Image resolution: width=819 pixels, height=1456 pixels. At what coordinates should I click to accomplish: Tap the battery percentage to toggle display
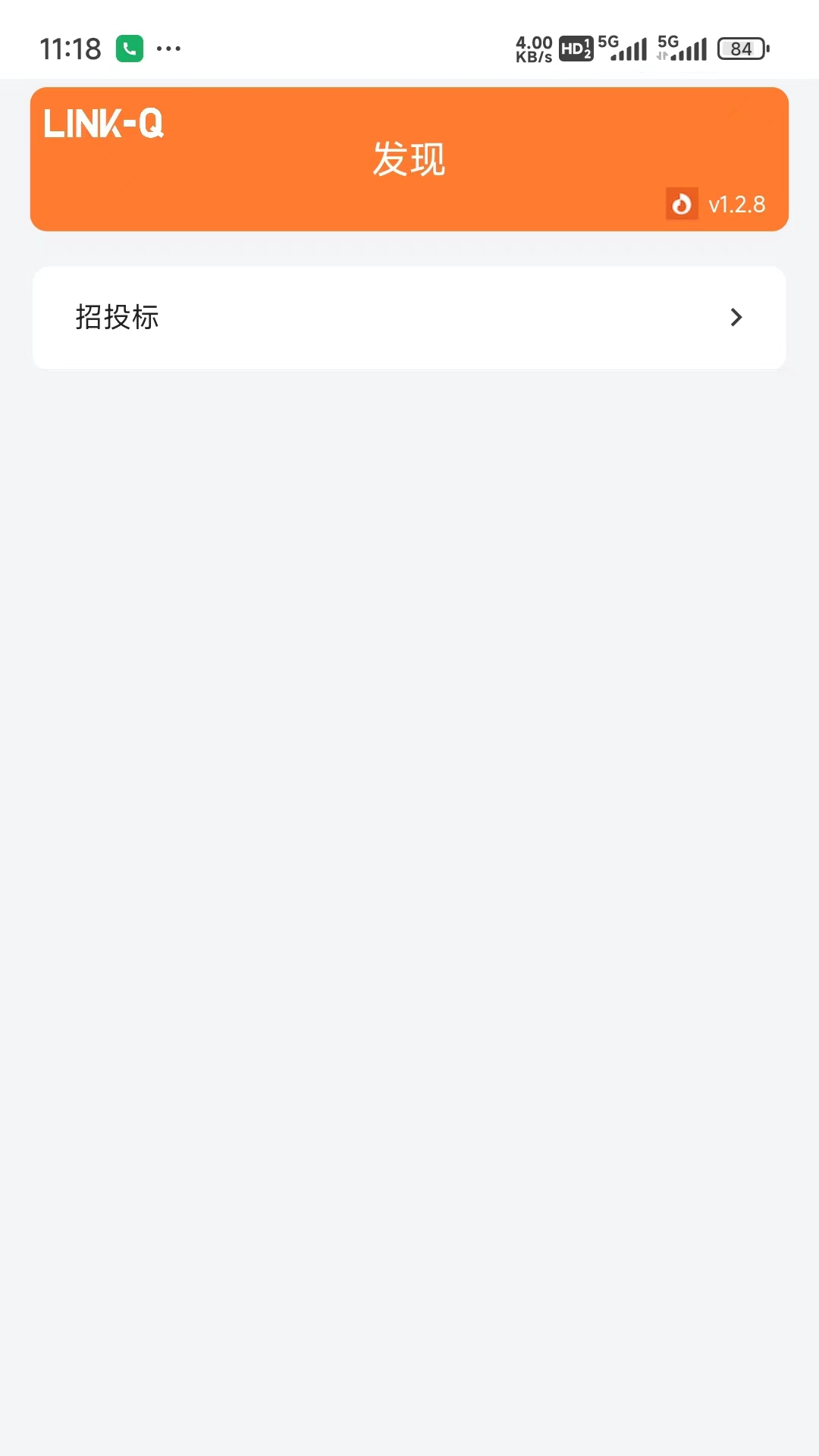(x=741, y=48)
